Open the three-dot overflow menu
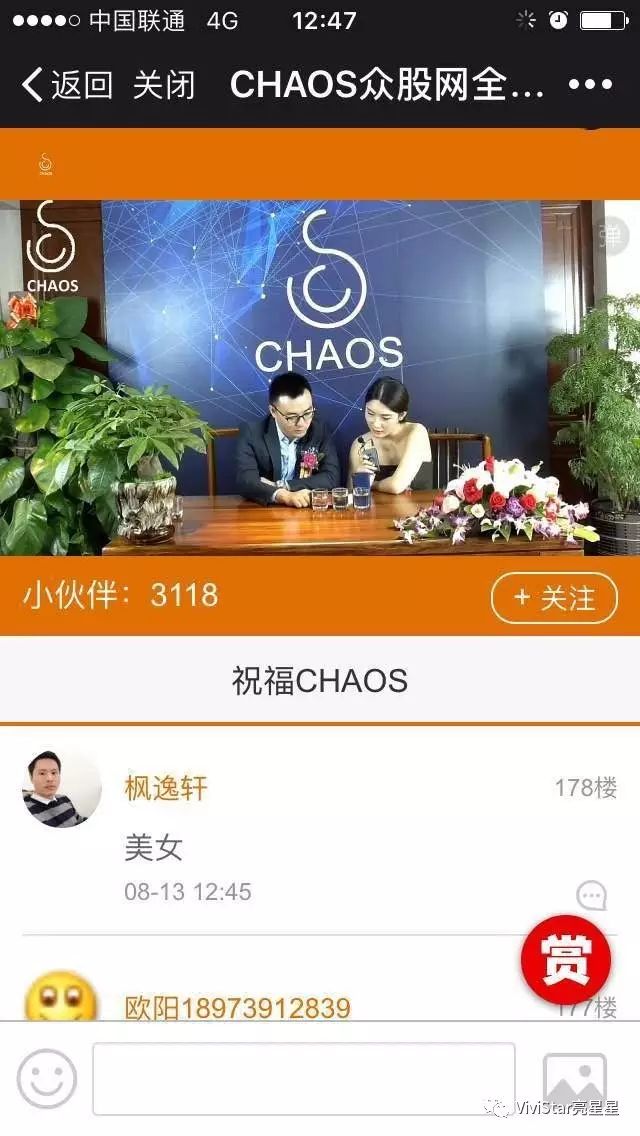Screen dimensions: 640x1136 590,86
